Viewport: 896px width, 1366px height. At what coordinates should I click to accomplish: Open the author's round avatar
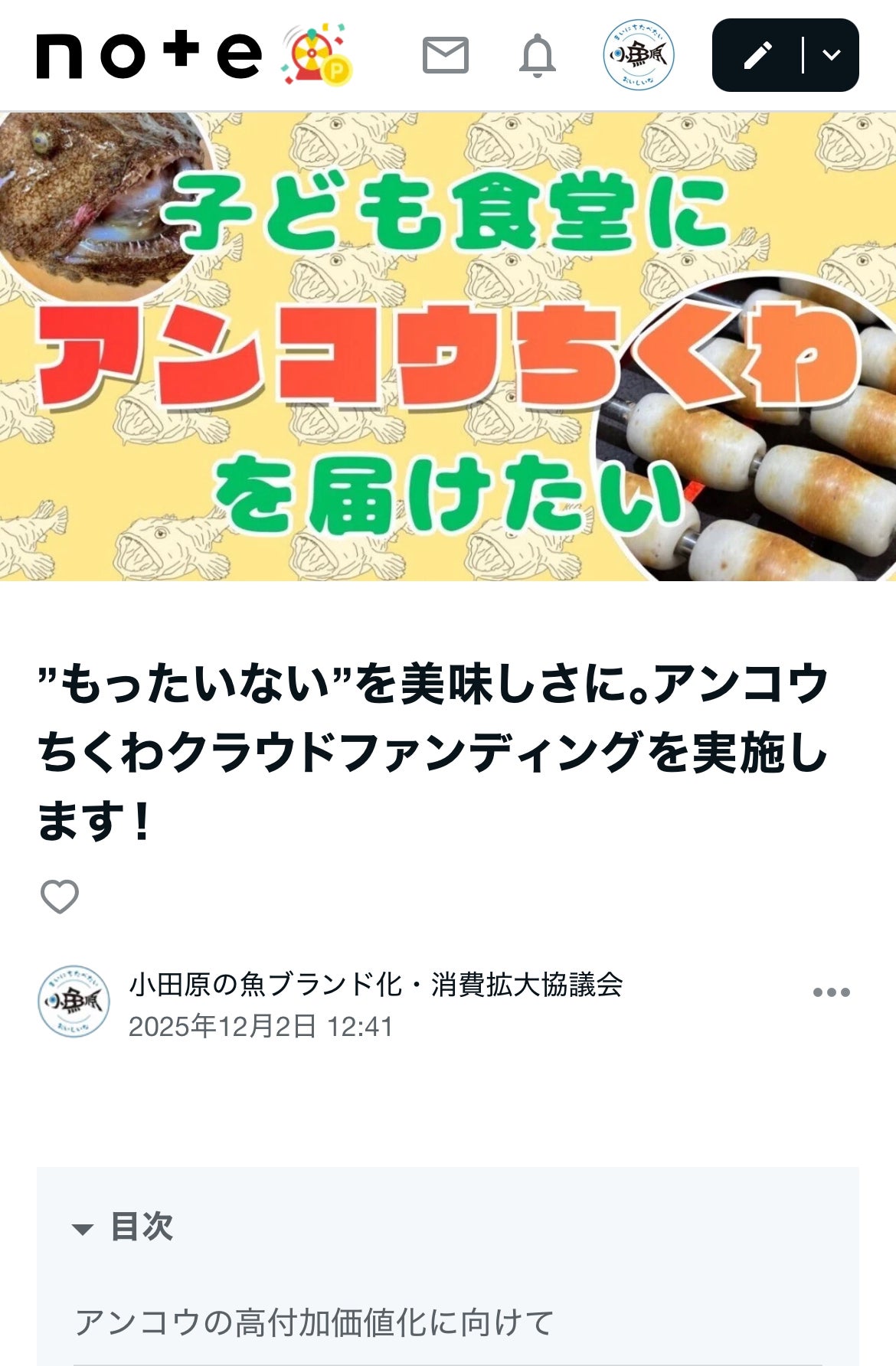pyautogui.click(x=74, y=1002)
